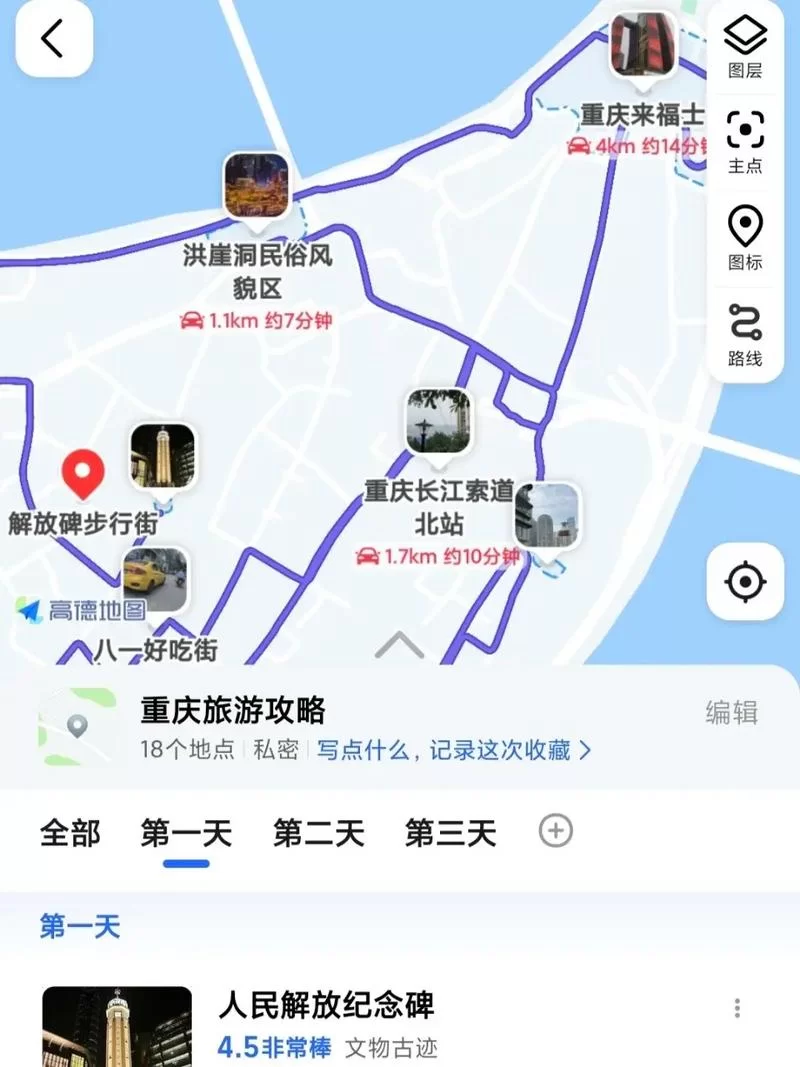The height and width of the screenshot is (1067, 800).
Task: Switch to the 第二天 tab
Action: [x=321, y=832]
